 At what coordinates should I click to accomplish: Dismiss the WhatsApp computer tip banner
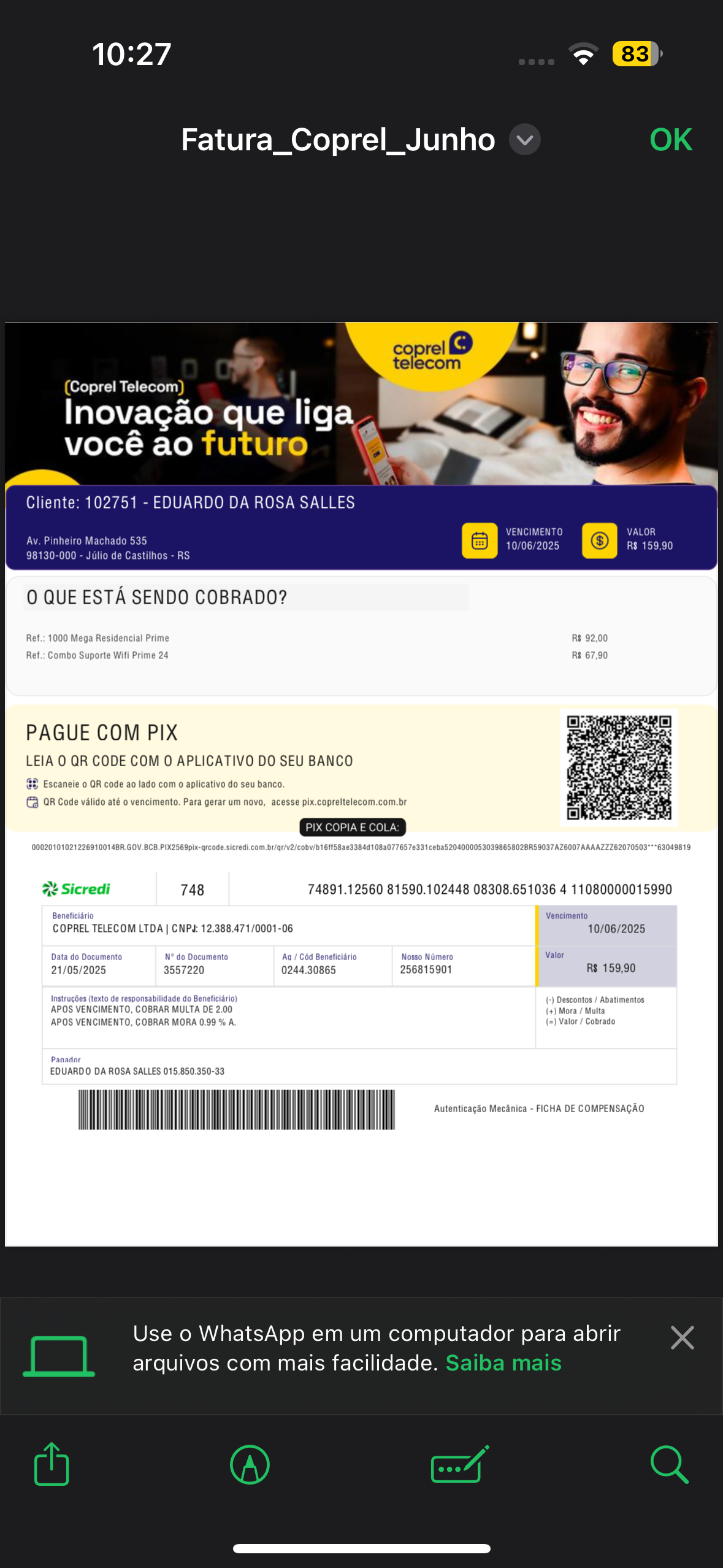click(x=682, y=1337)
